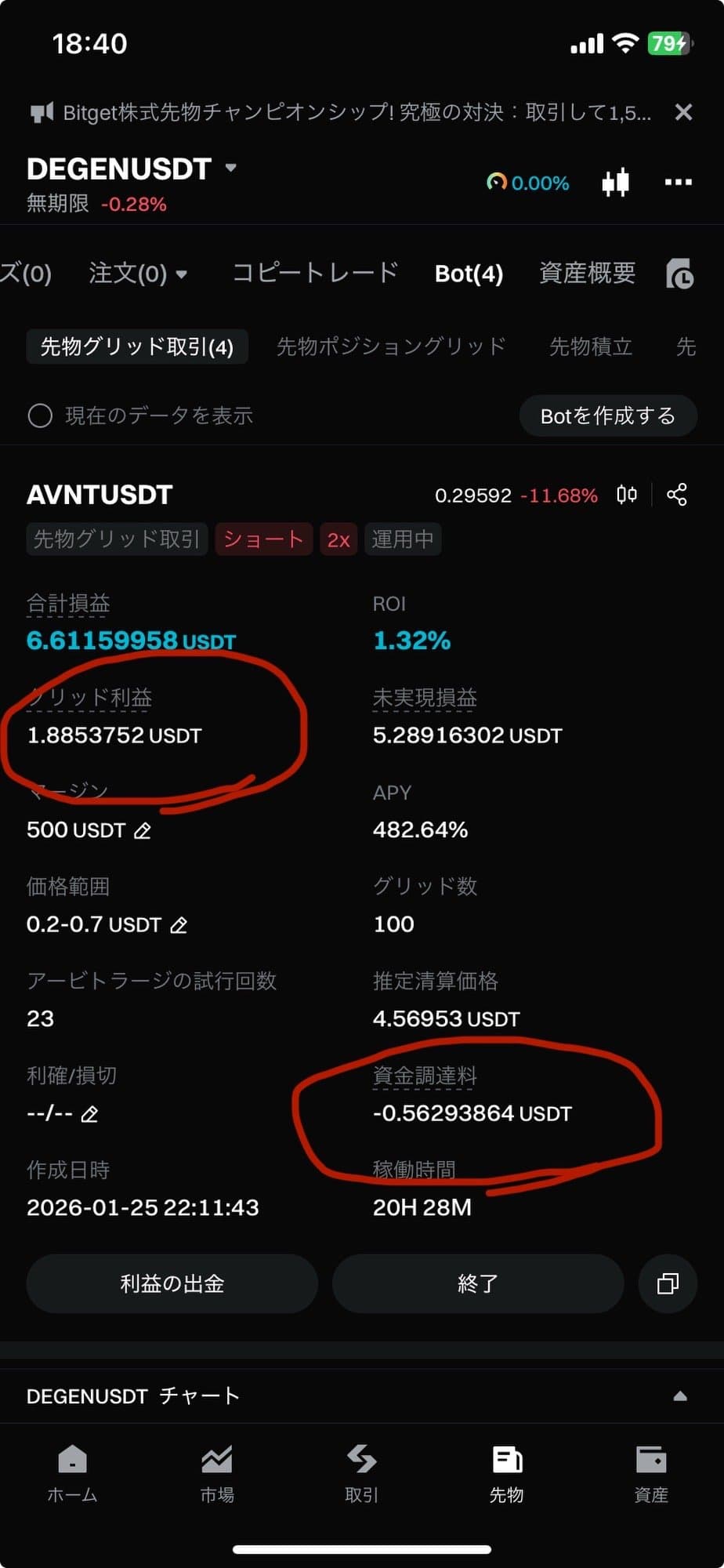724x1568 pixels.
Task: Open the order history clock icon
Action: pyautogui.click(x=679, y=274)
